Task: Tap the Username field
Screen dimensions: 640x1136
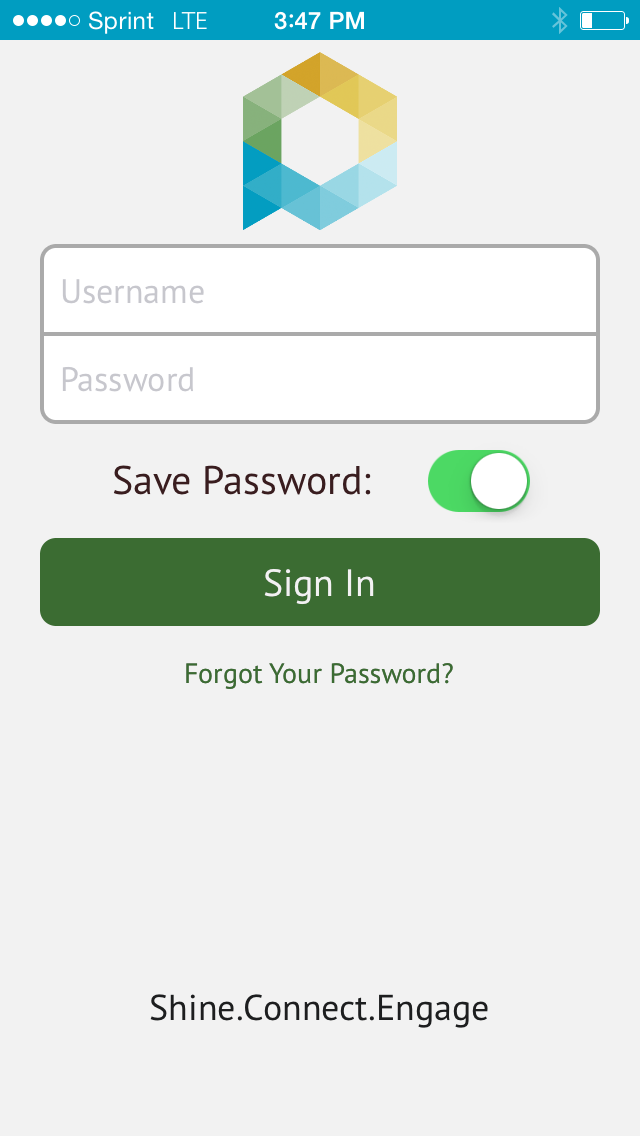Action: (x=320, y=291)
